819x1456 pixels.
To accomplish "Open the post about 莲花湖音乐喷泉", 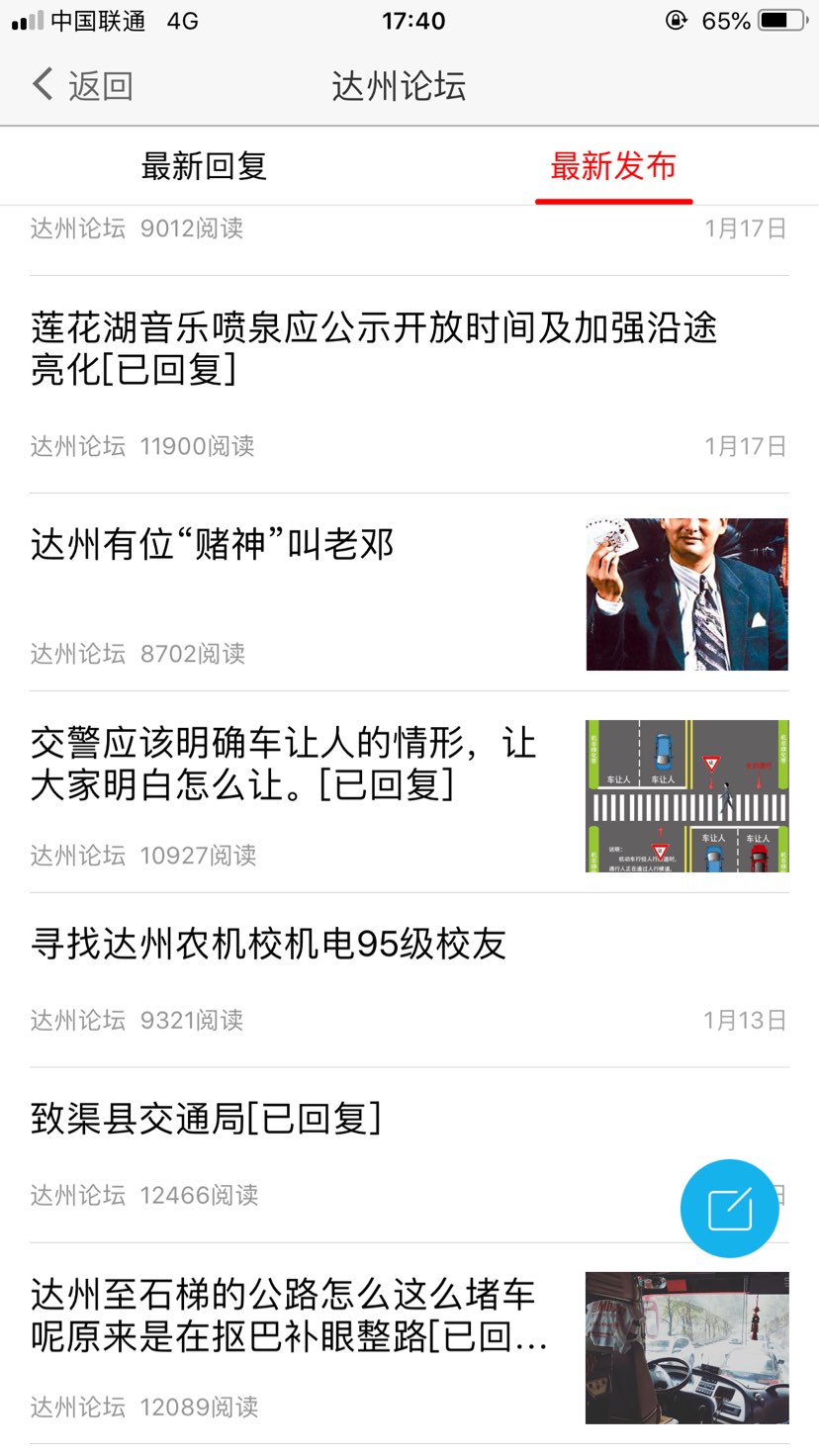I will click(x=374, y=348).
